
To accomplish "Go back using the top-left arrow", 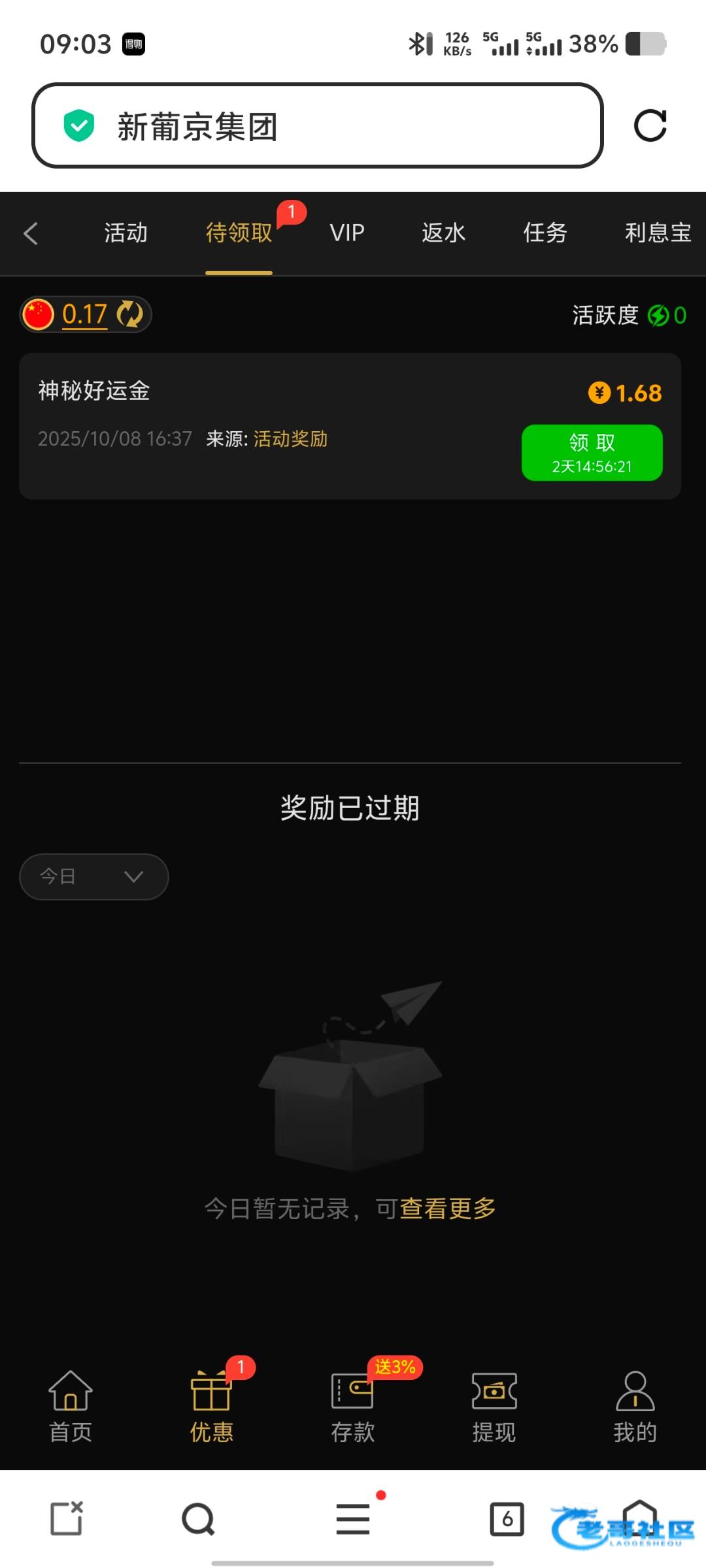I will [31, 233].
